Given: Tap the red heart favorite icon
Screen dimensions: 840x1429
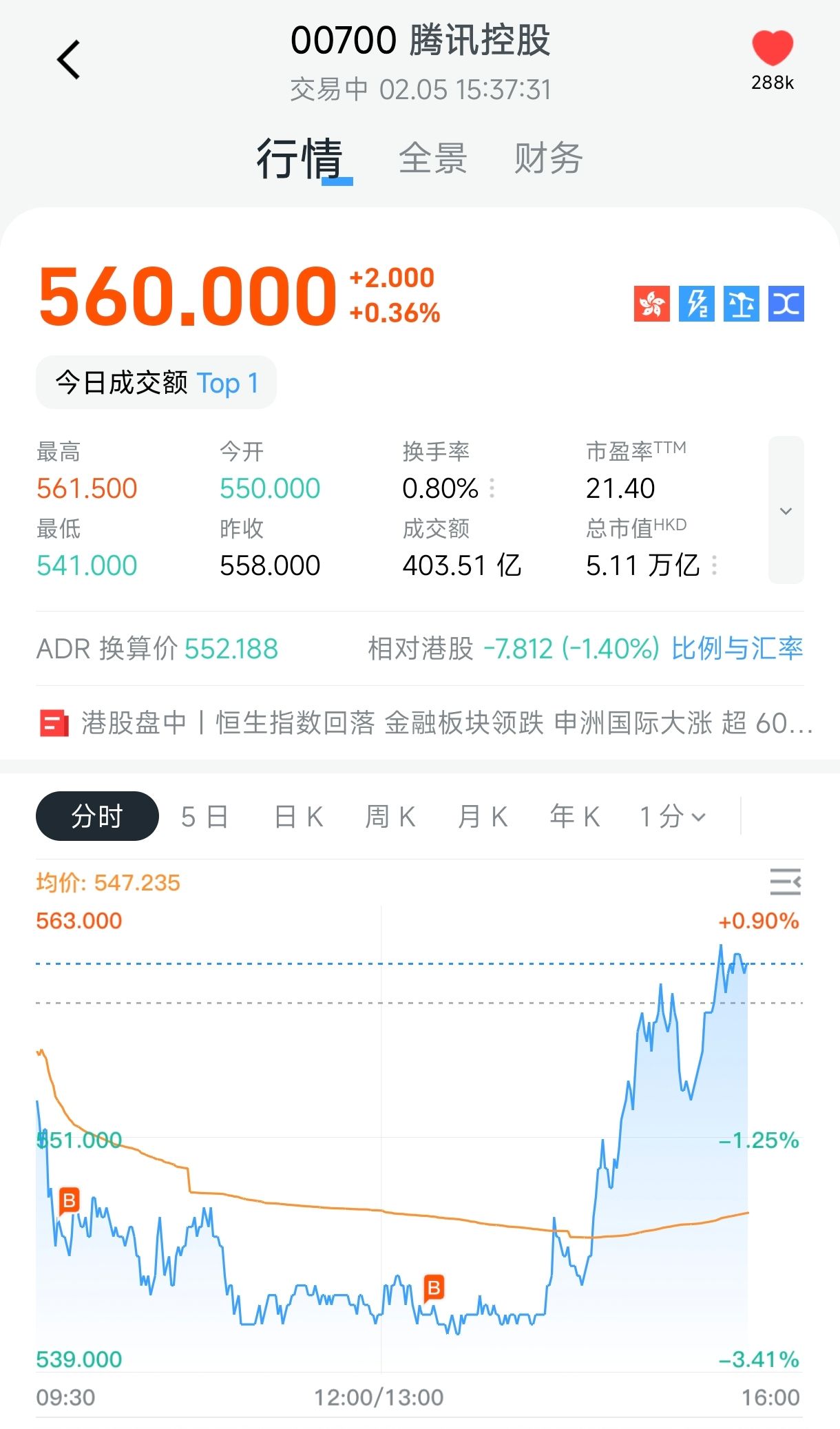Looking at the screenshot, I should 772,50.
